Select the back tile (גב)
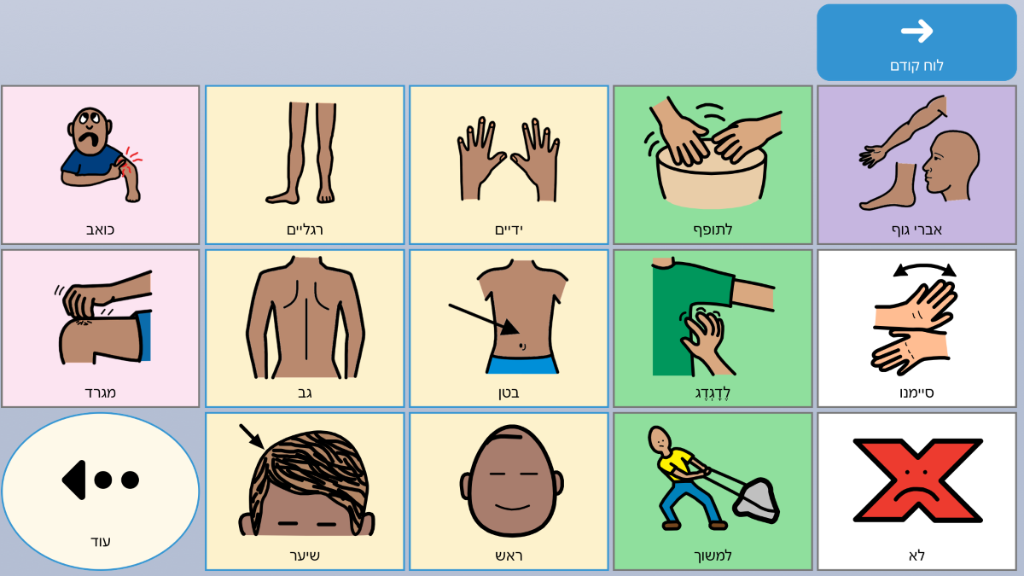The image size is (1024, 576). [x=304, y=328]
